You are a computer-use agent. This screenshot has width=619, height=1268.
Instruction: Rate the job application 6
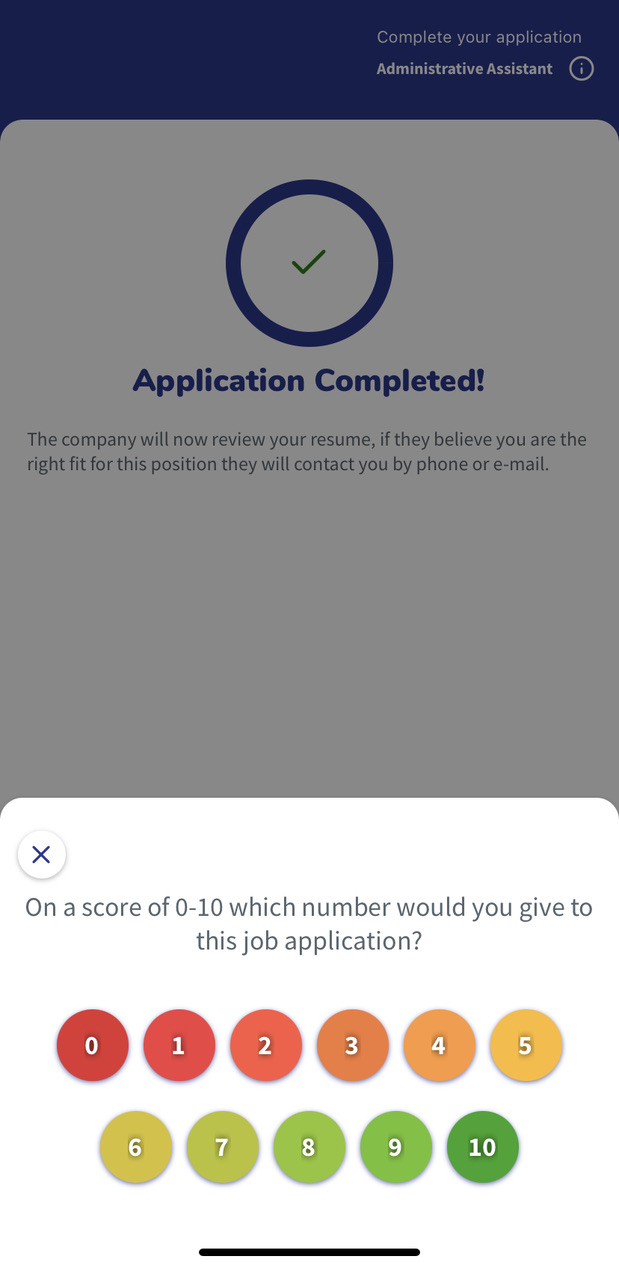pyautogui.click(x=136, y=1147)
